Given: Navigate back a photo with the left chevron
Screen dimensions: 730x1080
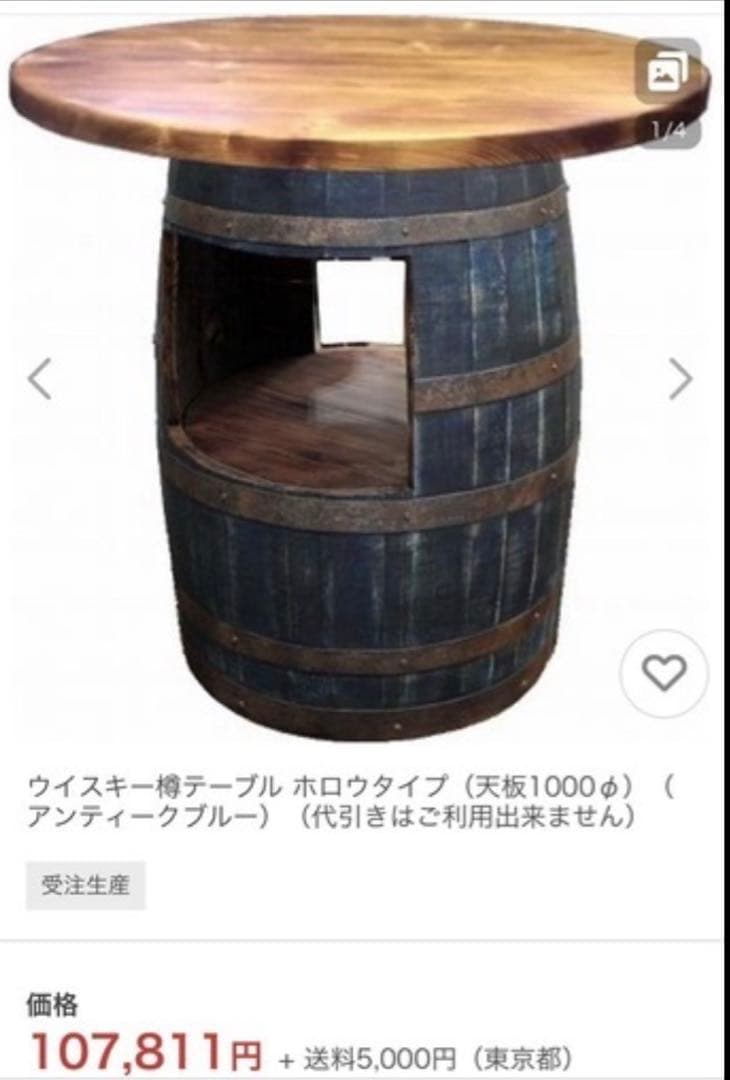Looking at the screenshot, I should (40, 377).
